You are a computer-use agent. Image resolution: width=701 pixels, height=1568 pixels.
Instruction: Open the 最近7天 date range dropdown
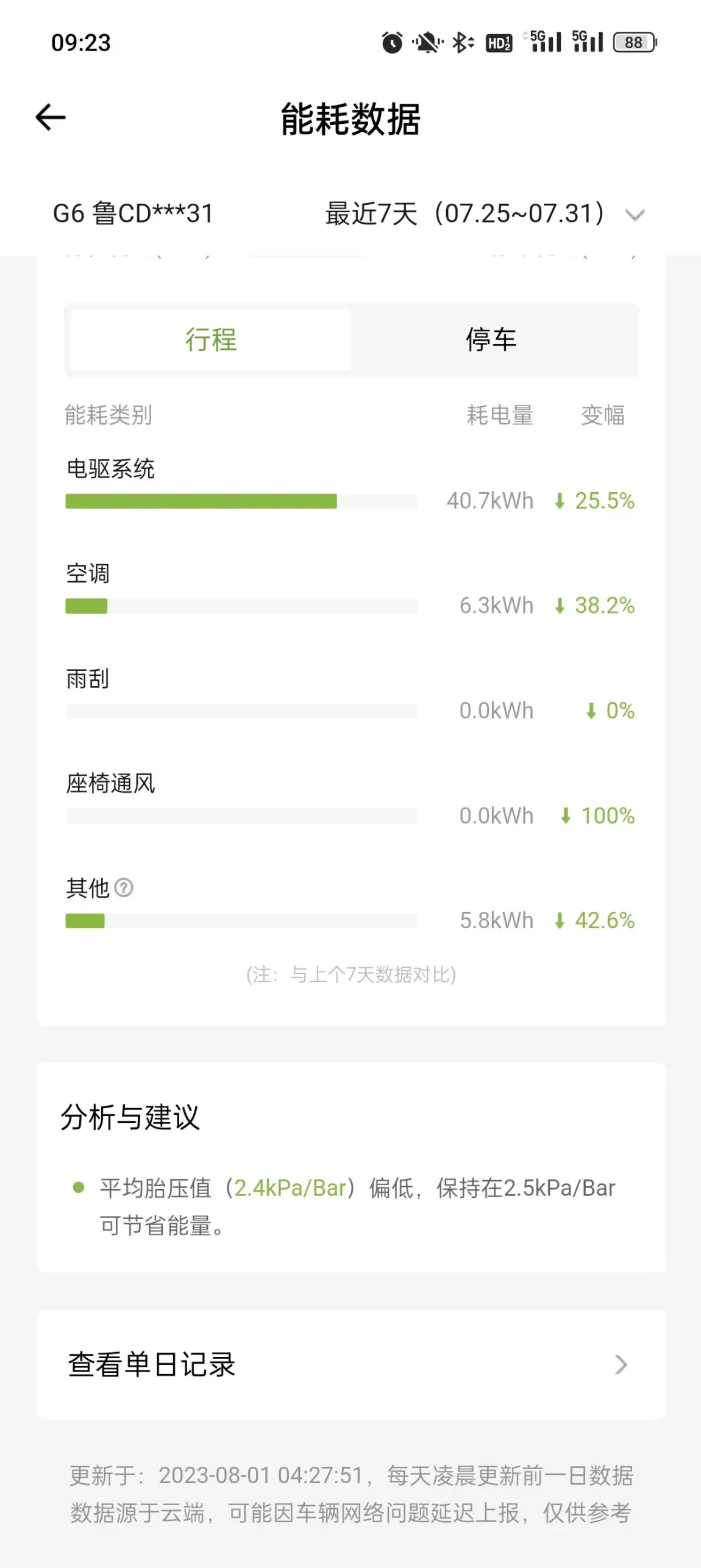485,213
